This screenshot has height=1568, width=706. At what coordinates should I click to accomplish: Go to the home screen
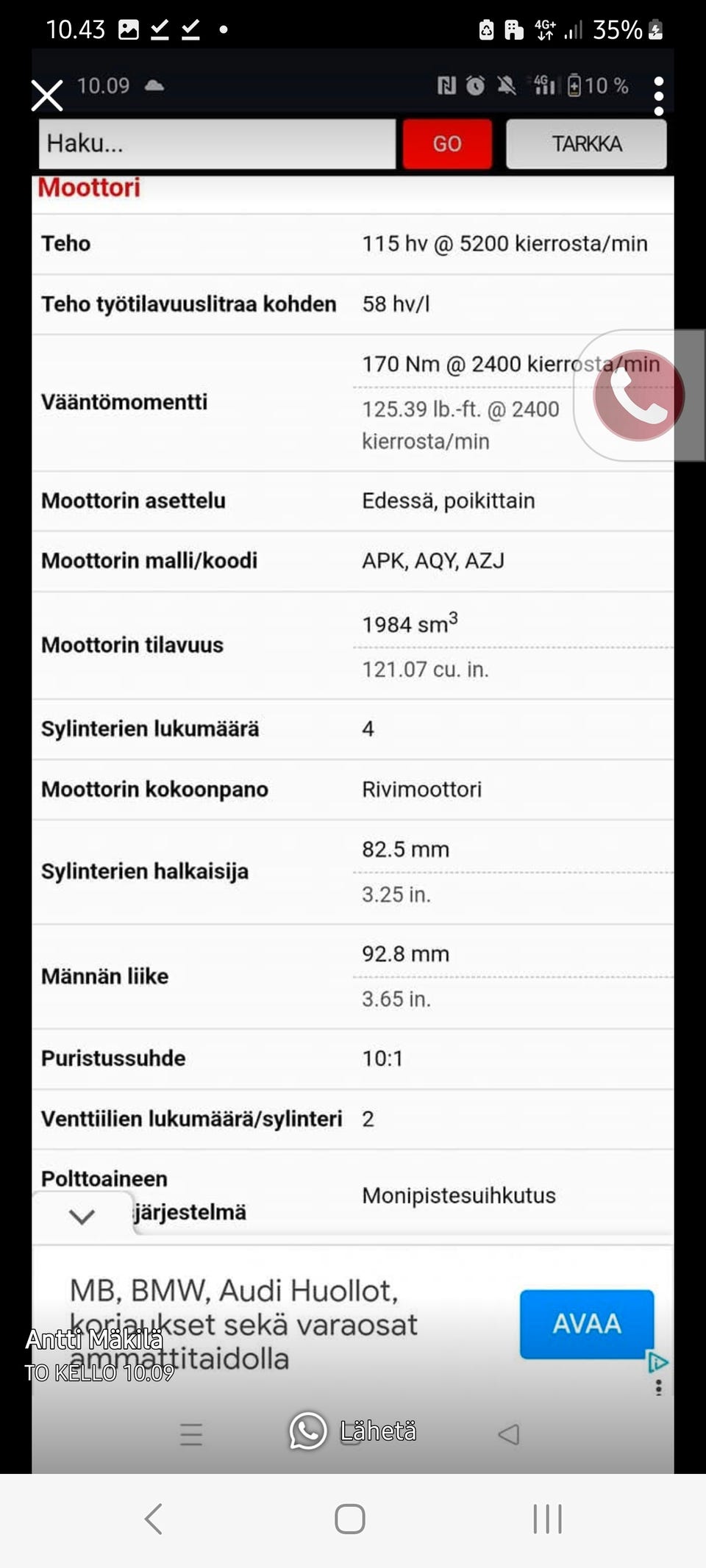pos(350,1519)
